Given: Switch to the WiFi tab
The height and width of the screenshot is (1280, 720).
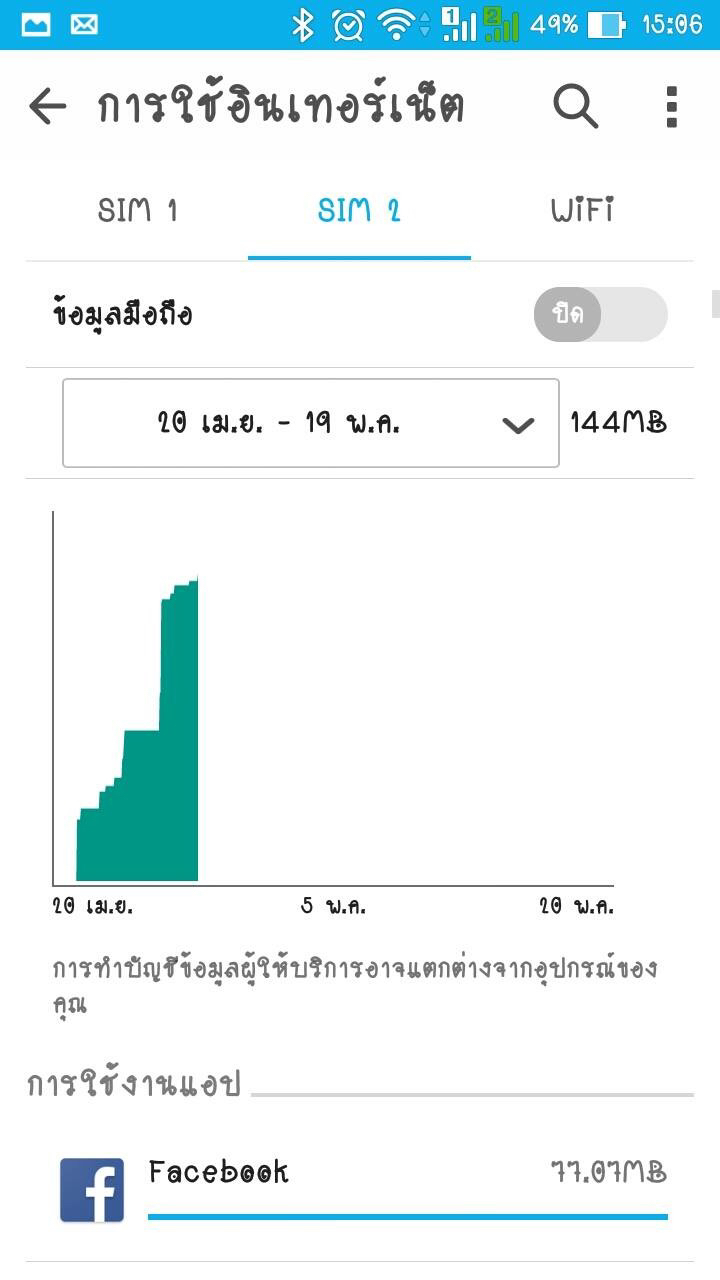Looking at the screenshot, I should pyautogui.click(x=581, y=211).
